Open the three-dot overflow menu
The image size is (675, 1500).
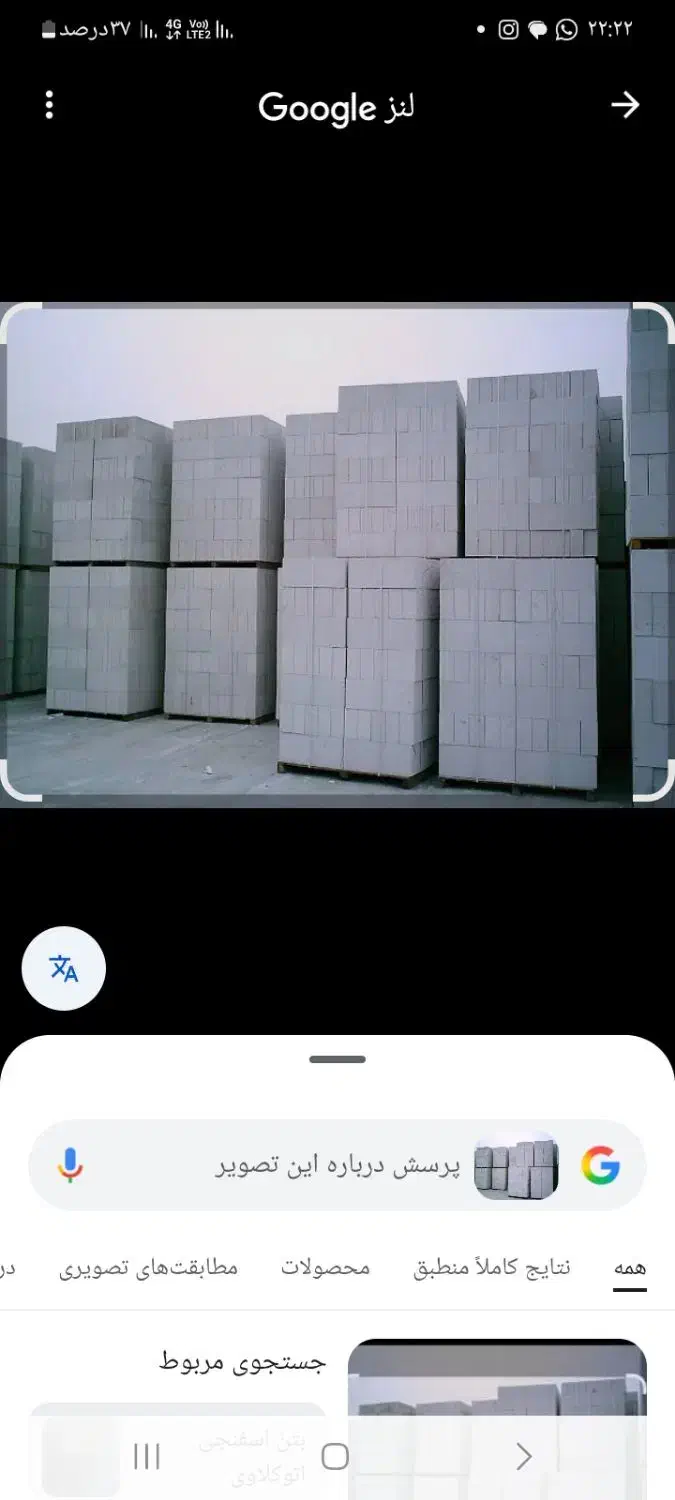tap(49, 105)
